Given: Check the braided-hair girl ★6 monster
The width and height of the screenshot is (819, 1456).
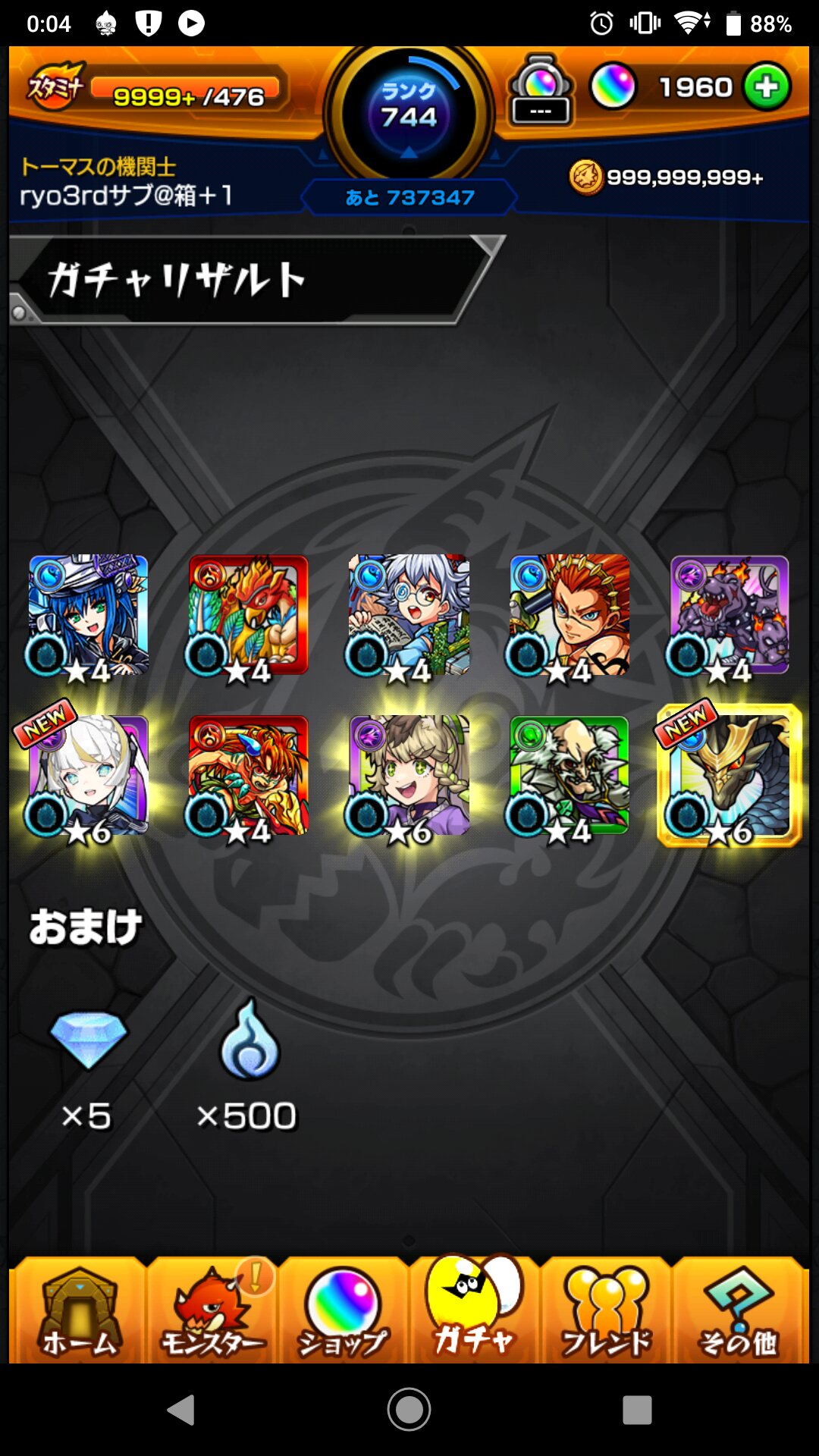Looking at the screenshot, I should [409, 775].
